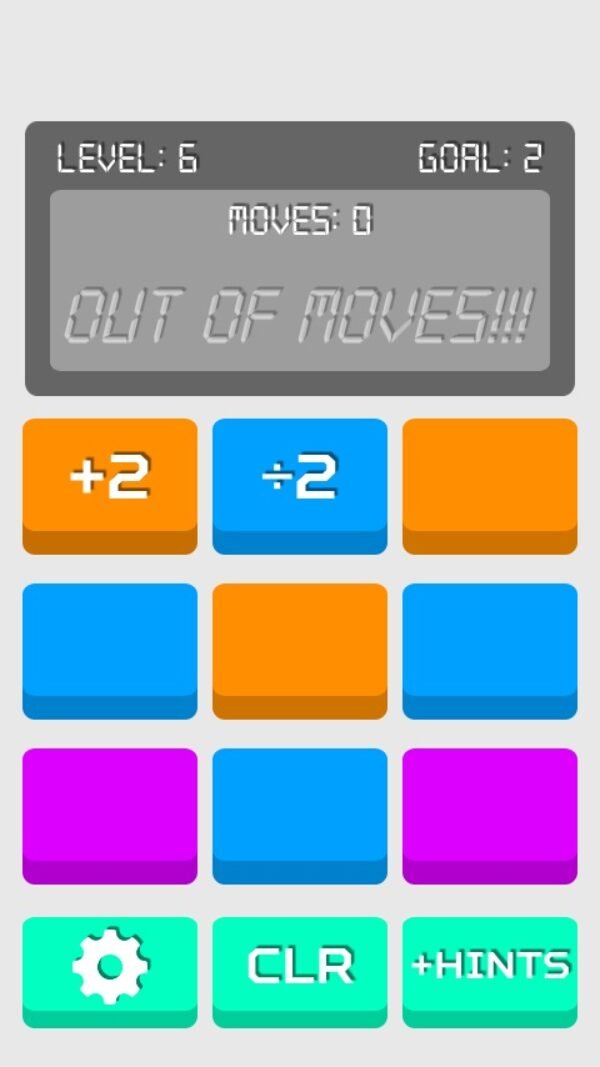Clear the board with CLR

[x=300, y=965]
